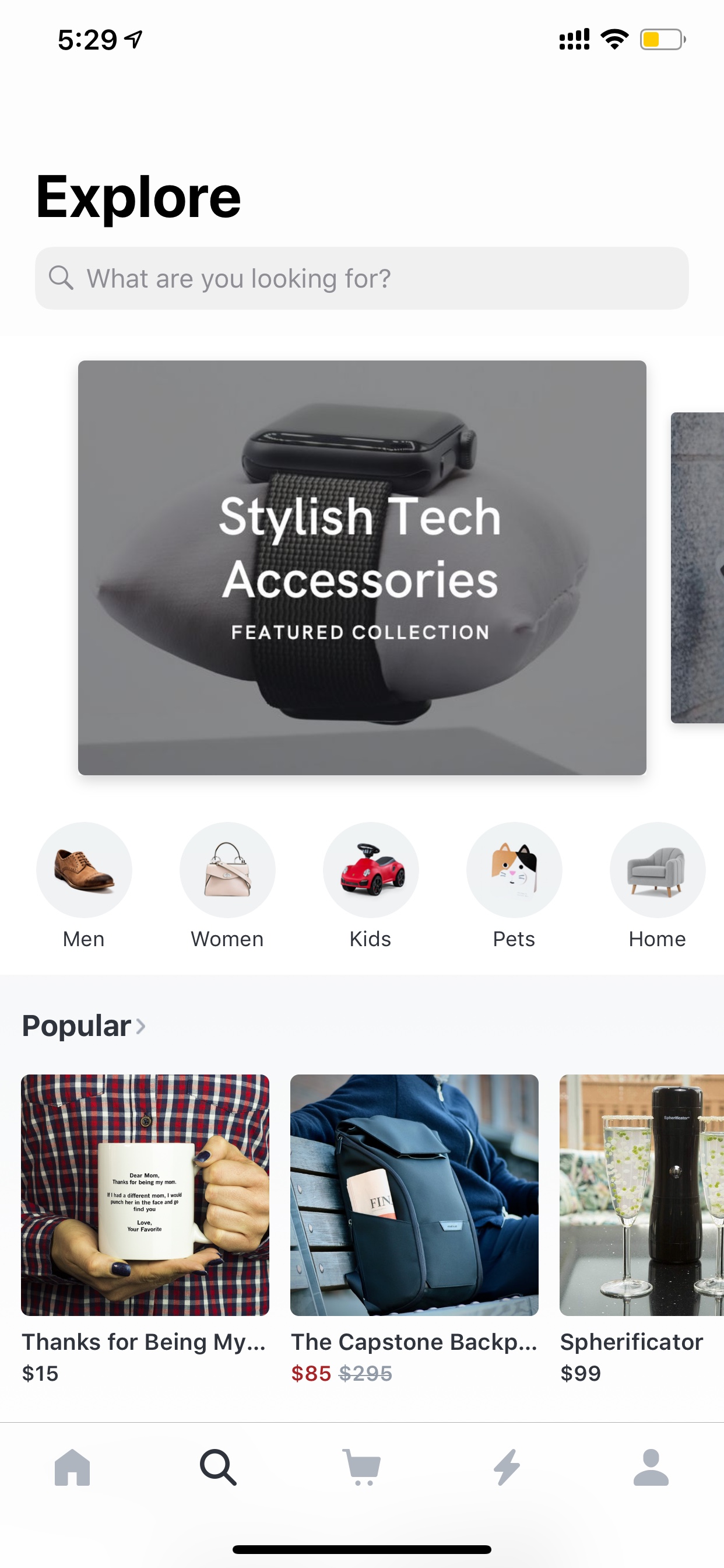The width and height of the screenshot is (724, 1568).
Task: Open the profile tab
Action: (651, 1467)
